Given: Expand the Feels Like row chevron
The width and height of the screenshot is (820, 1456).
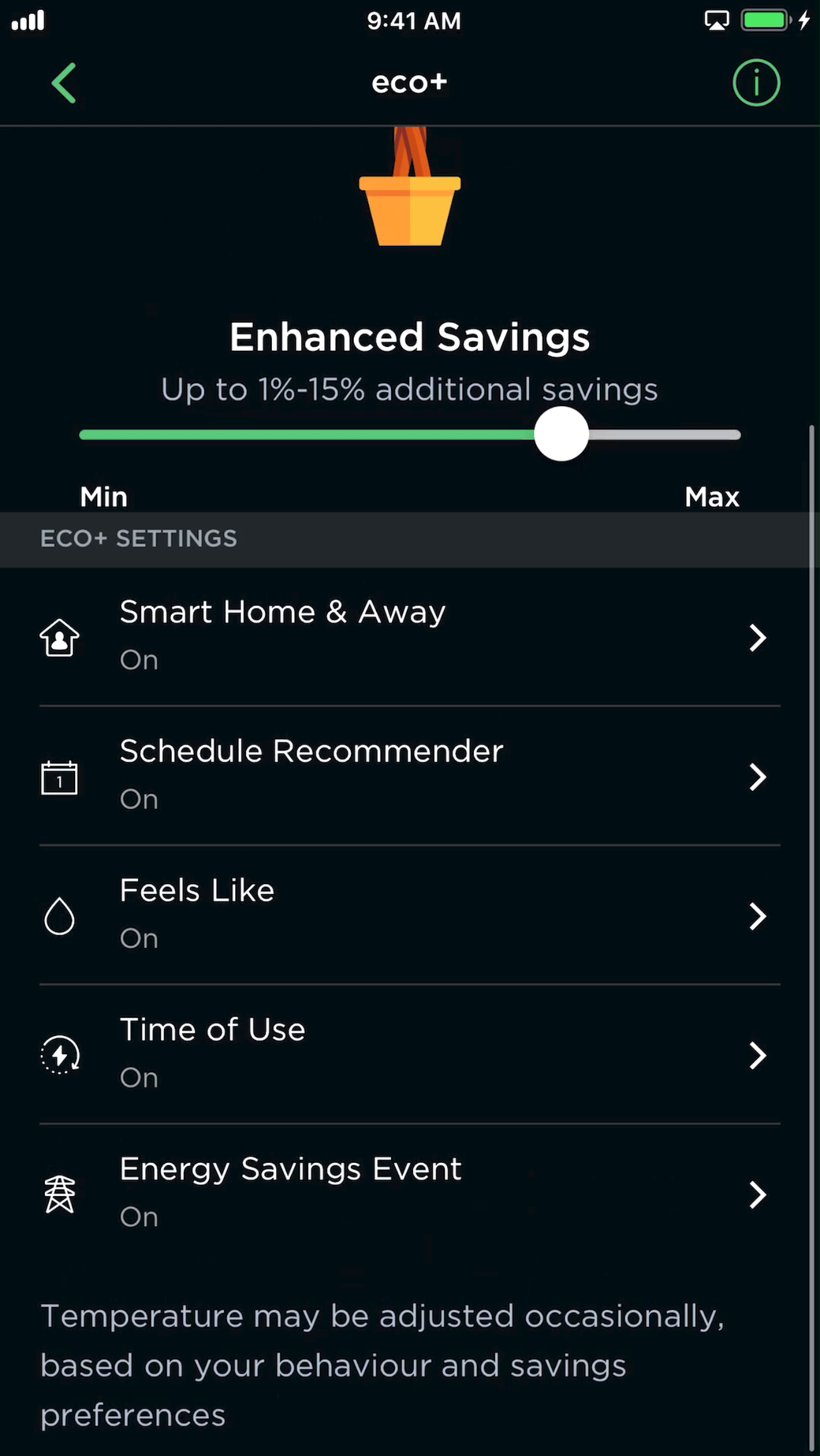Looking at the screenshot, I should click(758, 916).
